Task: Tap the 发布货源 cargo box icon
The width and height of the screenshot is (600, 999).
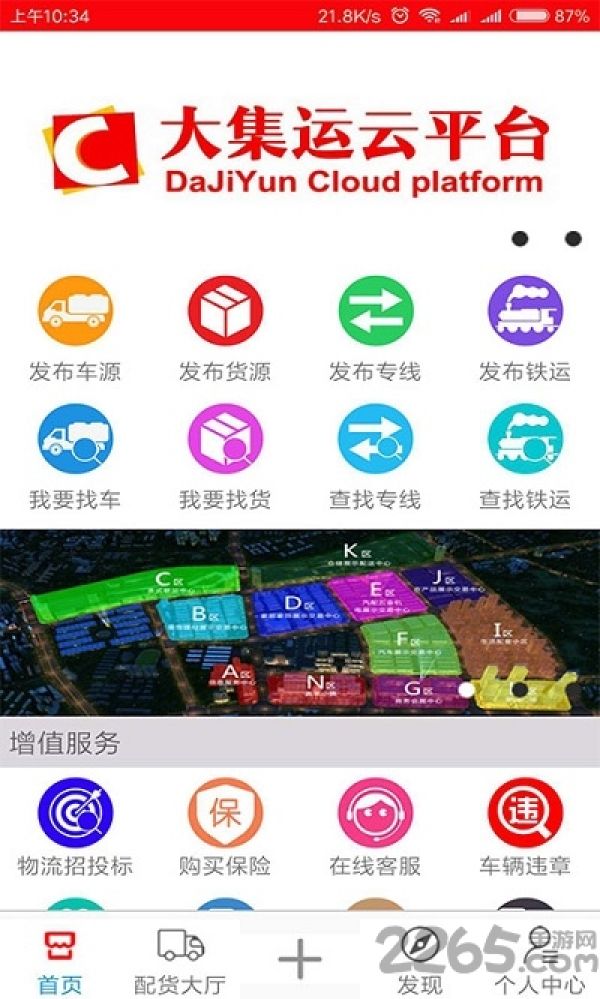Action: (225, 311)
